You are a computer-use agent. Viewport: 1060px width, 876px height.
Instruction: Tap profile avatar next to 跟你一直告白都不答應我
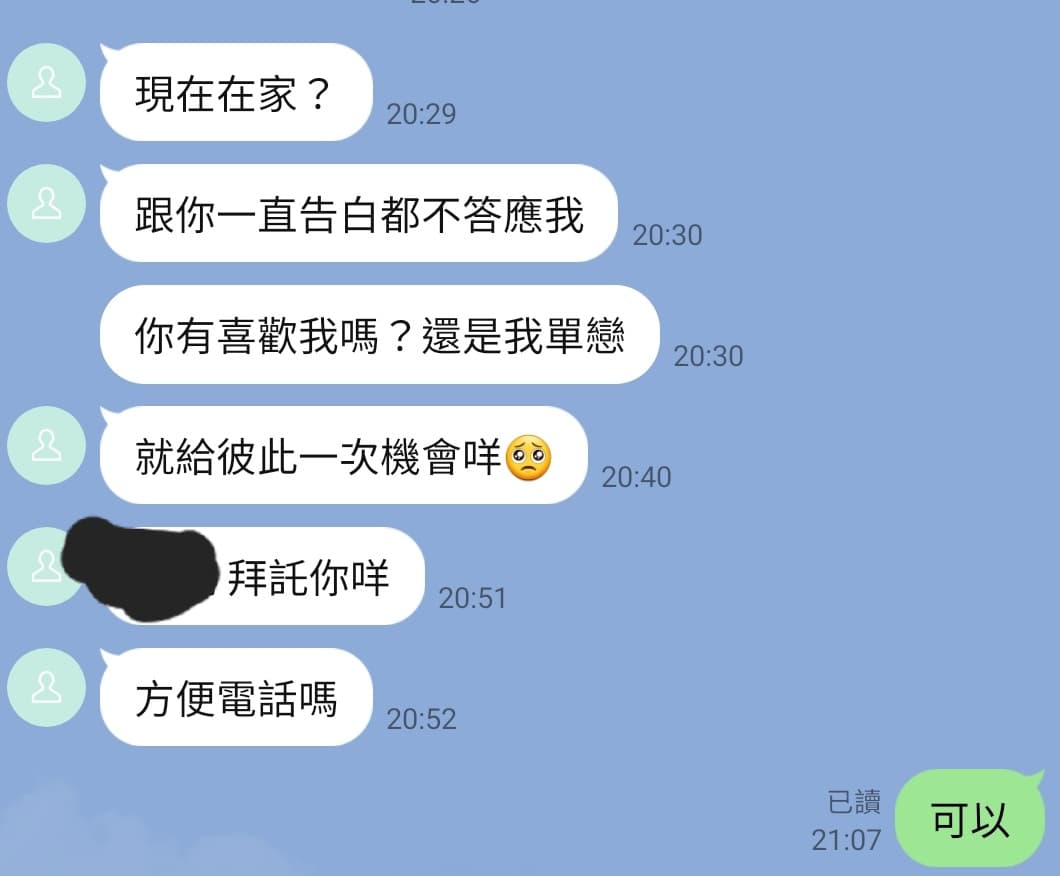[46, 204]
